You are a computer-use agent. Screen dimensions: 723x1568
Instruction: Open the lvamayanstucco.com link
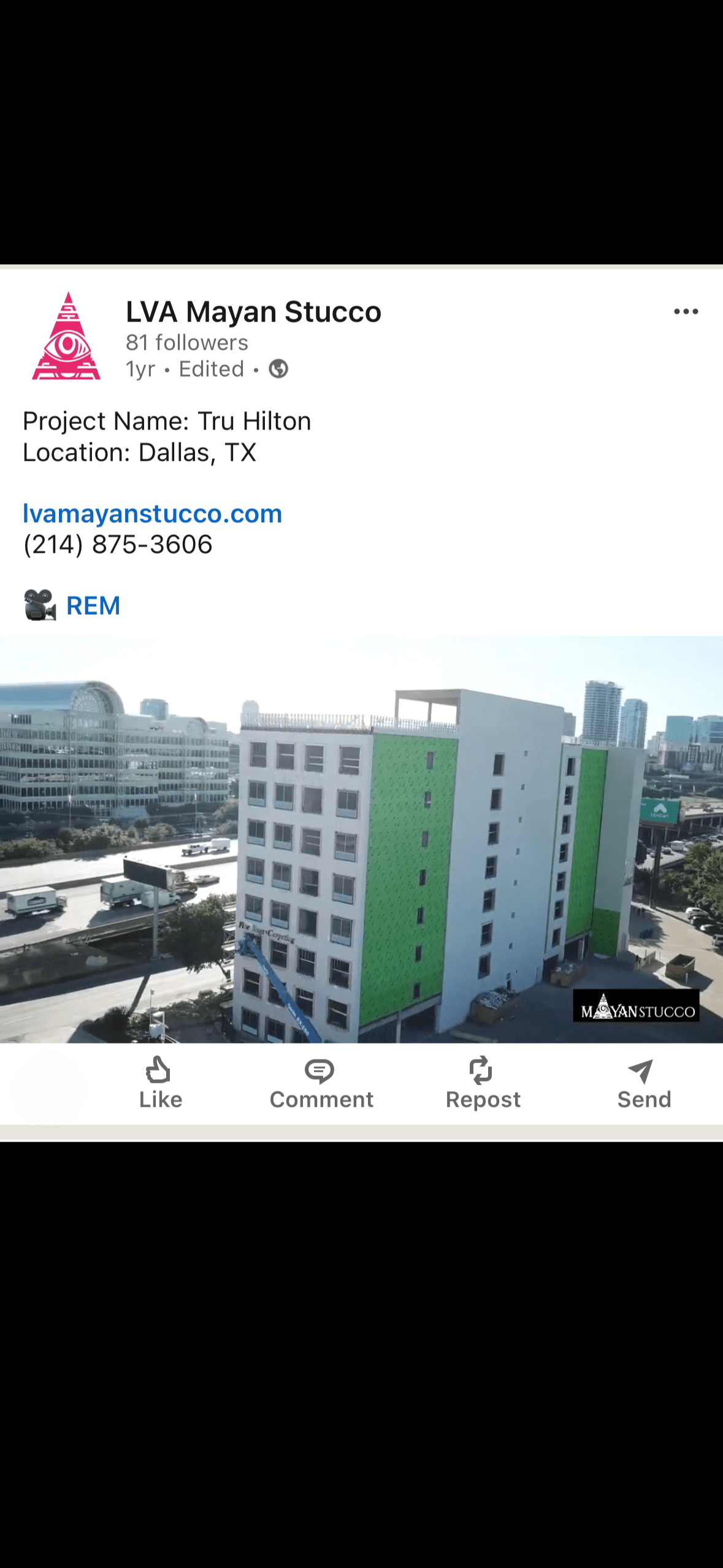click(x=152, y=513)
